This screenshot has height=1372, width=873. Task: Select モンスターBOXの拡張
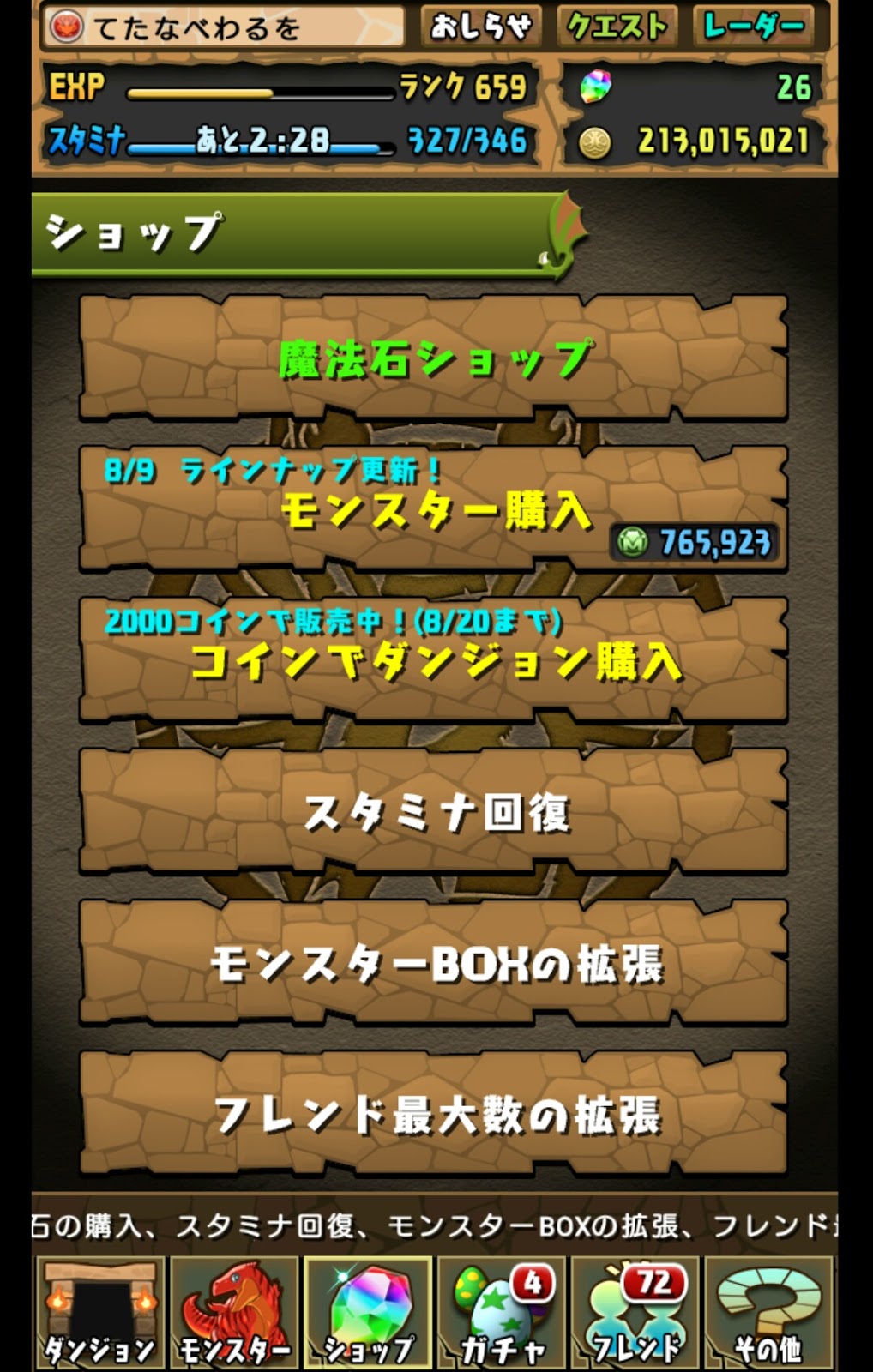coord(433,963)
